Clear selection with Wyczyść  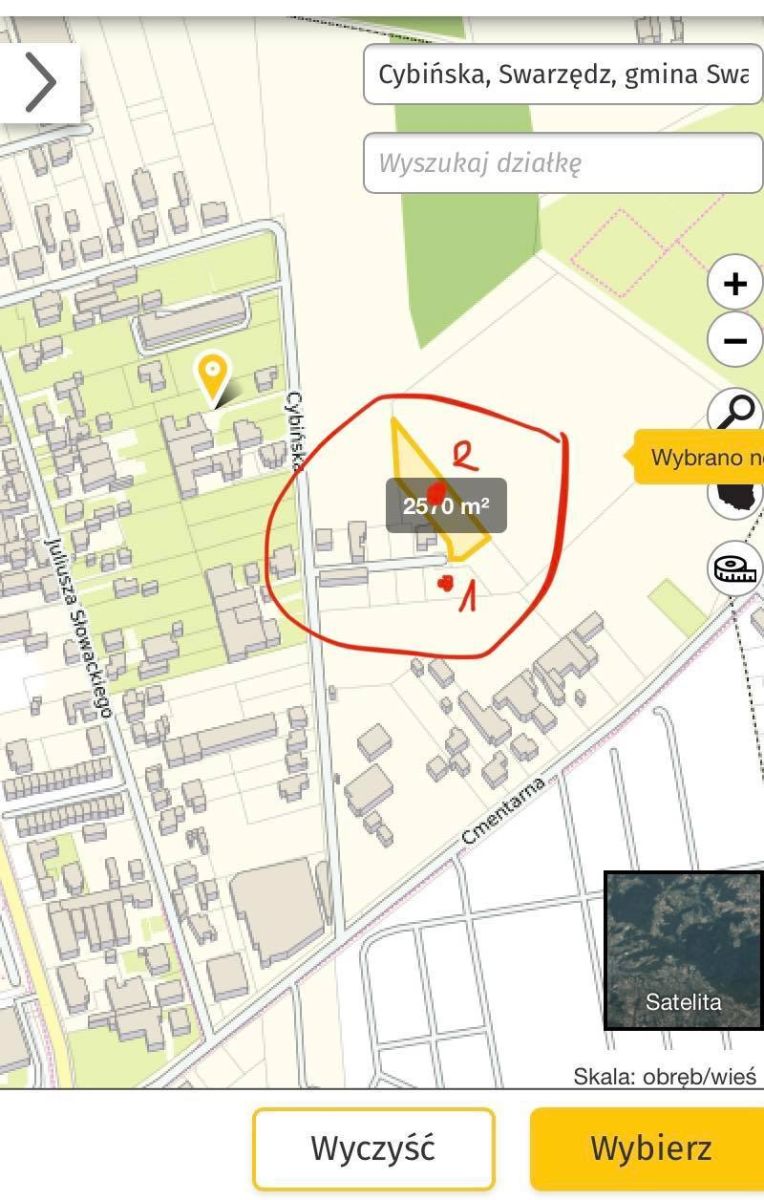[x=373, y=1148]
